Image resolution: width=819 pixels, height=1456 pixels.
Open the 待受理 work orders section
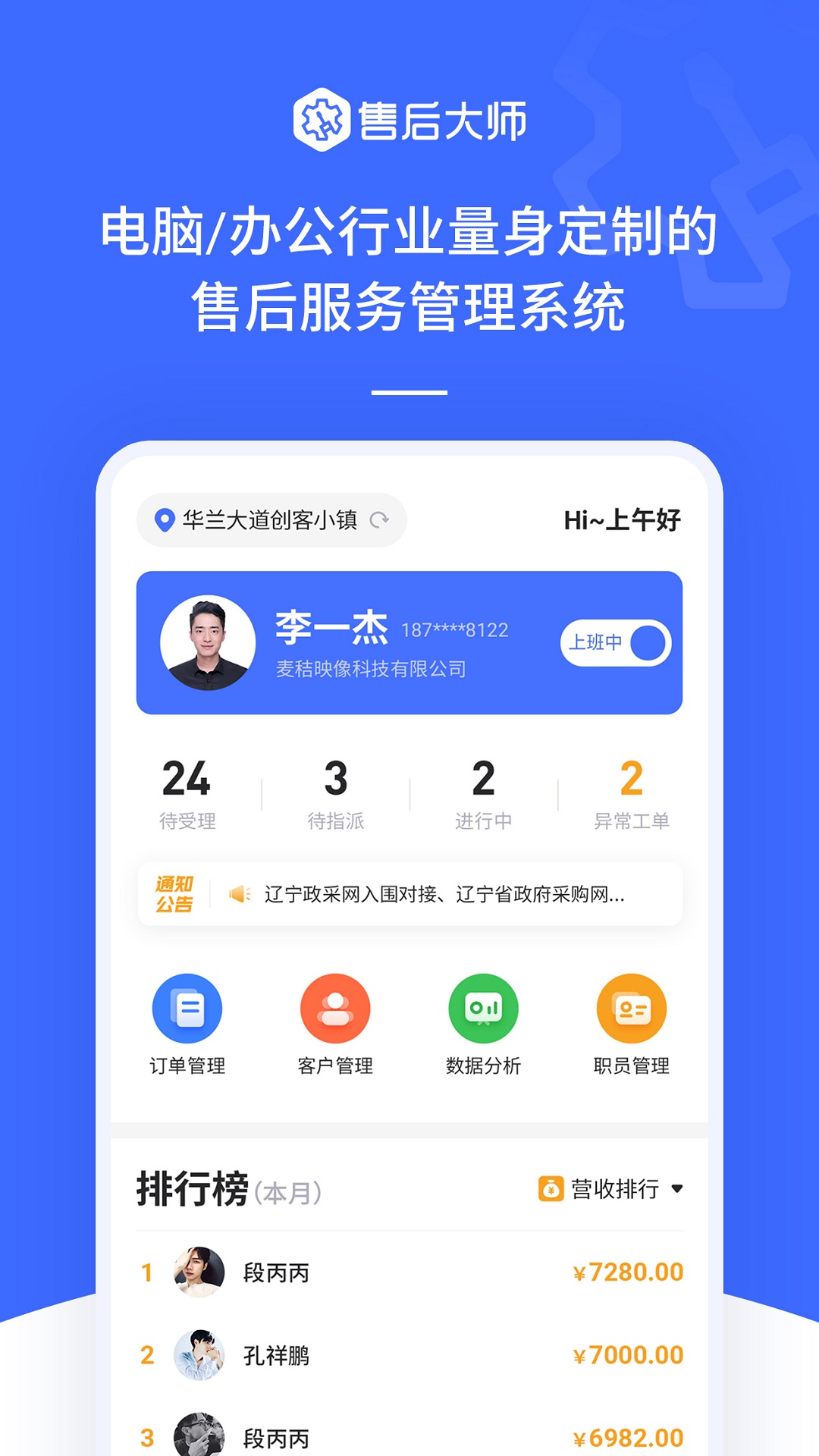click(187, 793)
